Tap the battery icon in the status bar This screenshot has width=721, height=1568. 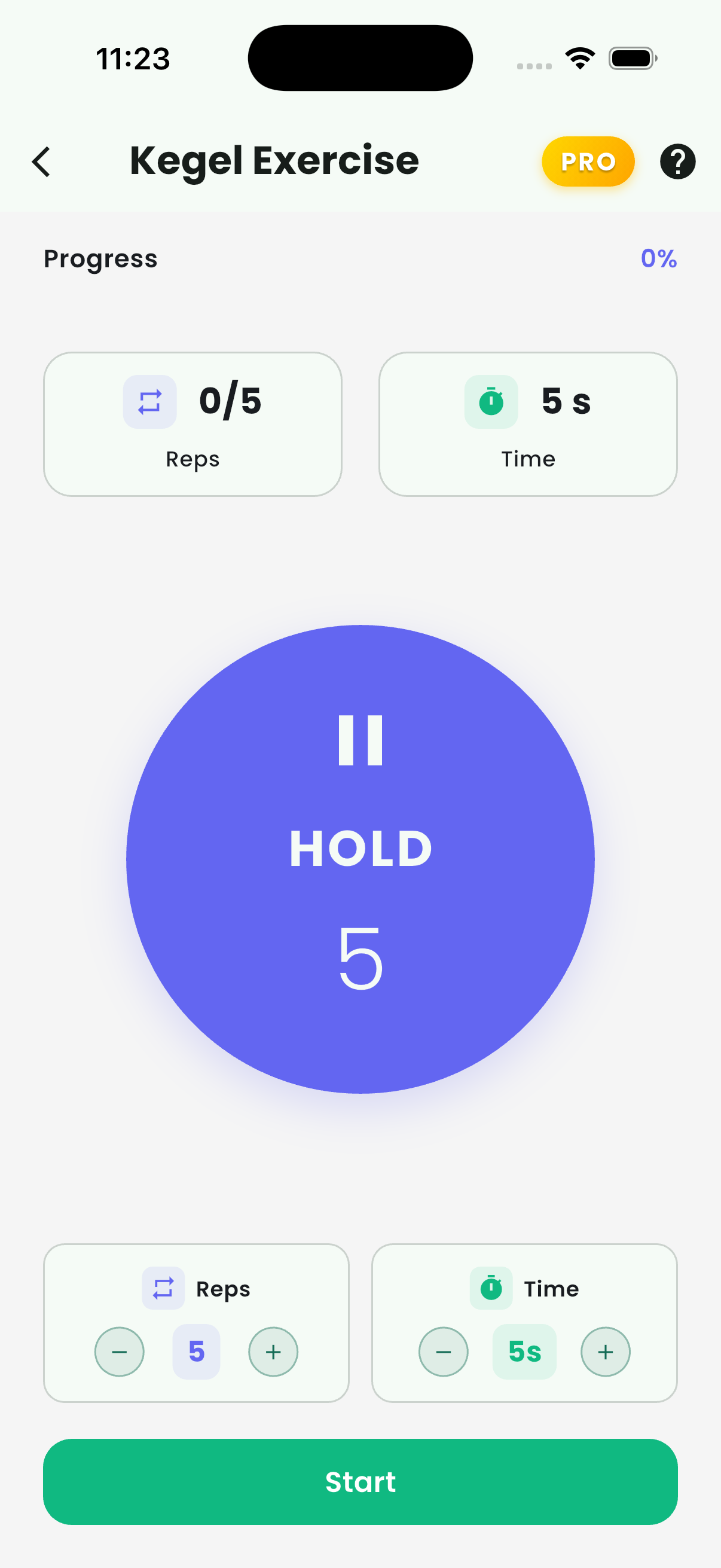click(631, 57)
